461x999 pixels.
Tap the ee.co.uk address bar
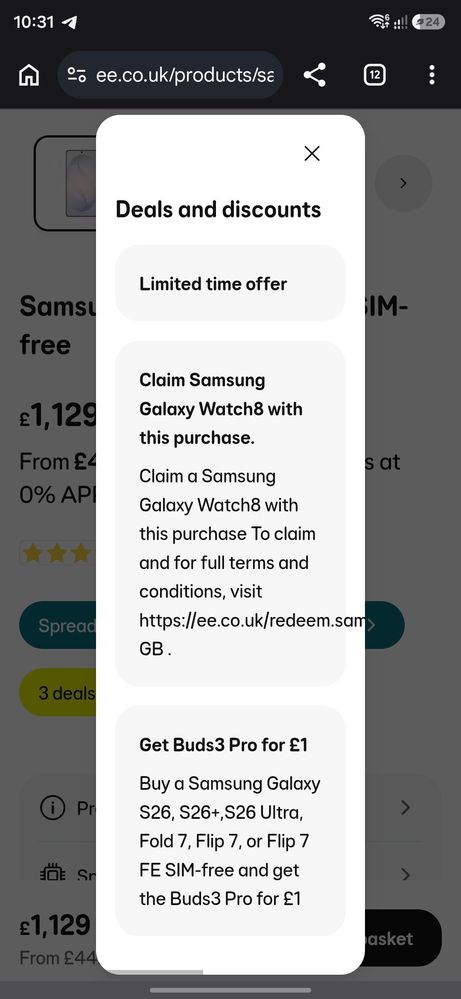pyautogui.click(x=170, y=75)
